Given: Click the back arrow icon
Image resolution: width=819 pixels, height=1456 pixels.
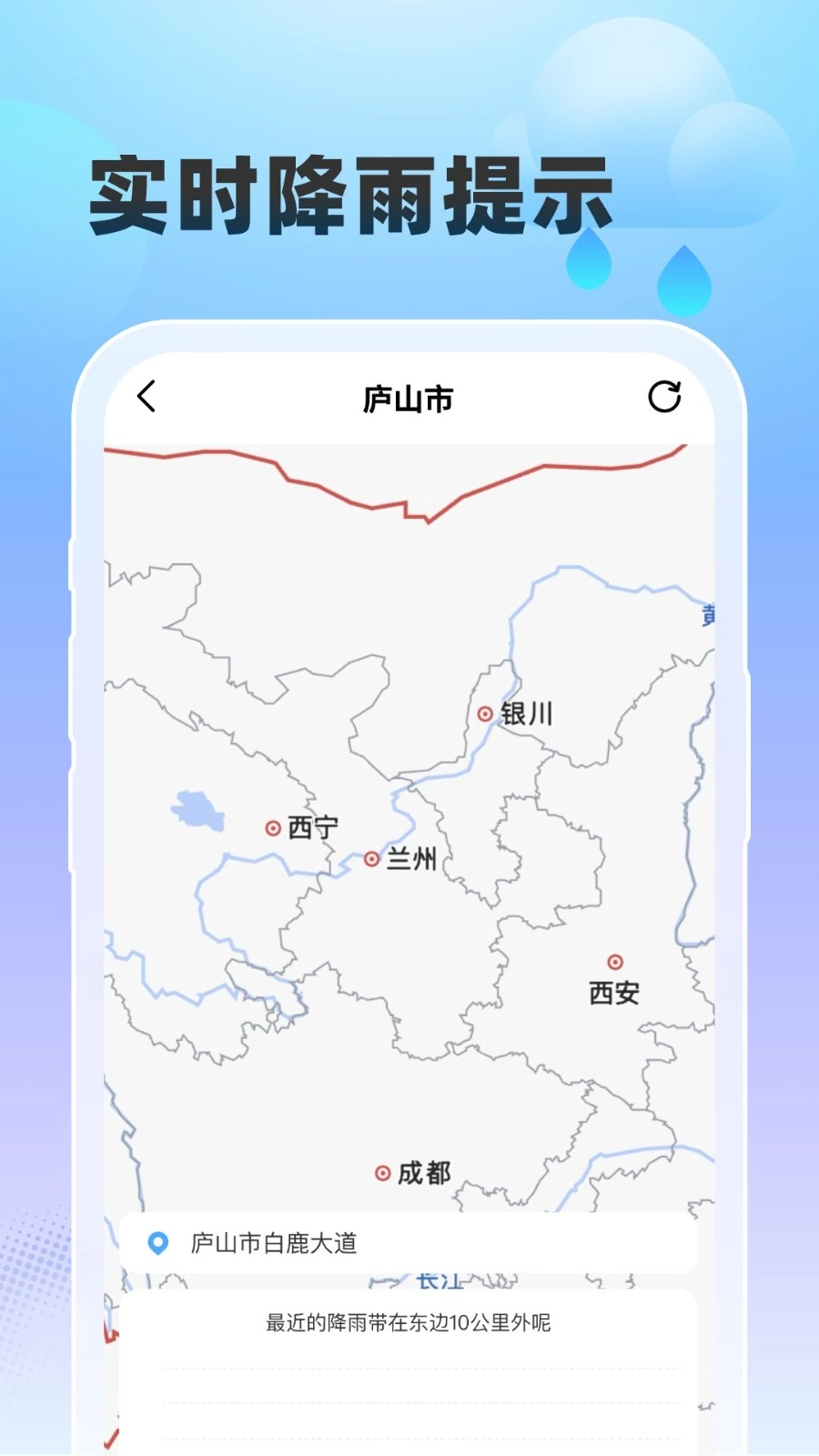Looking at the screenshot, I should pyautogui.click(x=146, y=398).
